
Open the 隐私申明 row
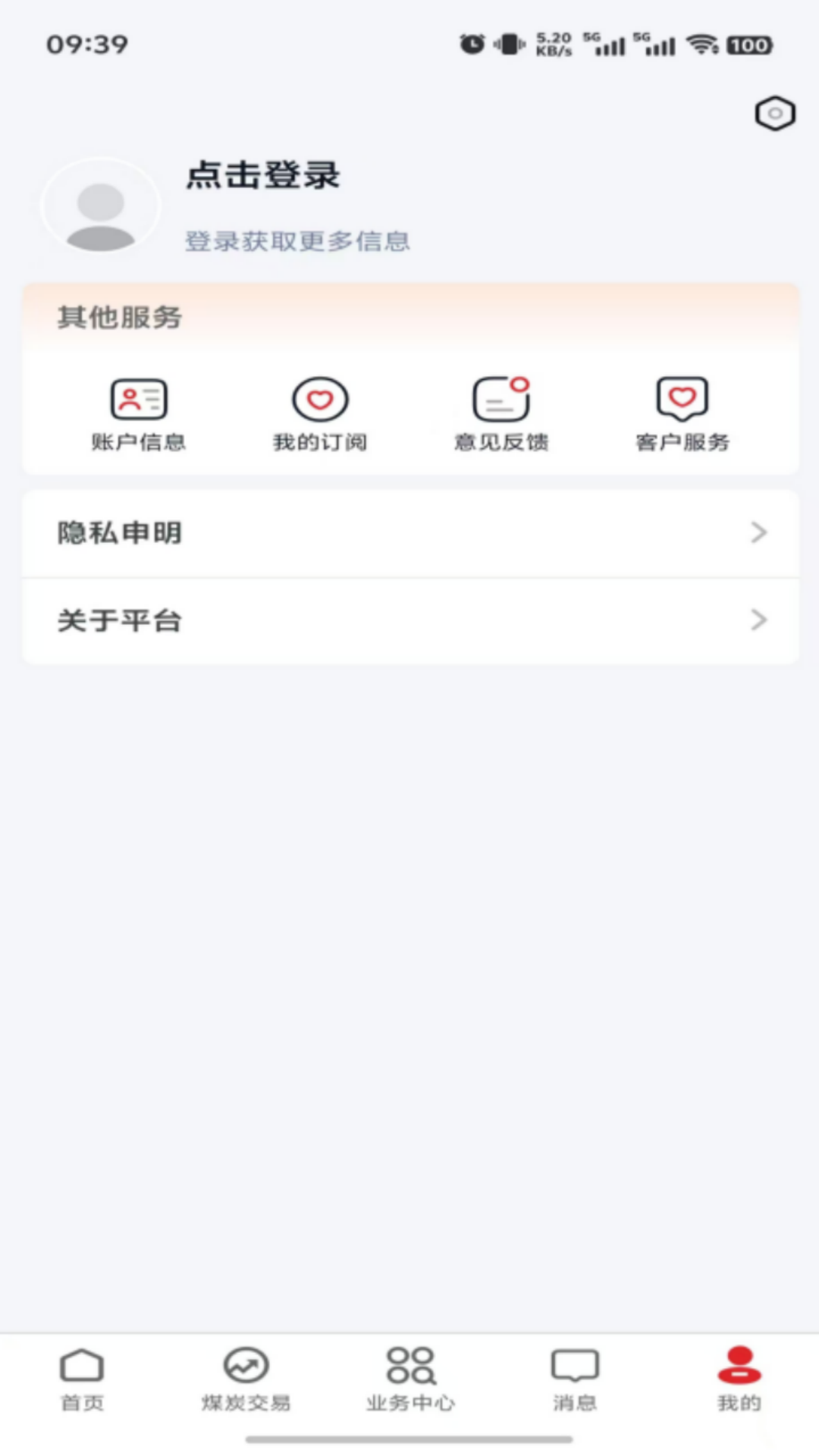[410, 533]
